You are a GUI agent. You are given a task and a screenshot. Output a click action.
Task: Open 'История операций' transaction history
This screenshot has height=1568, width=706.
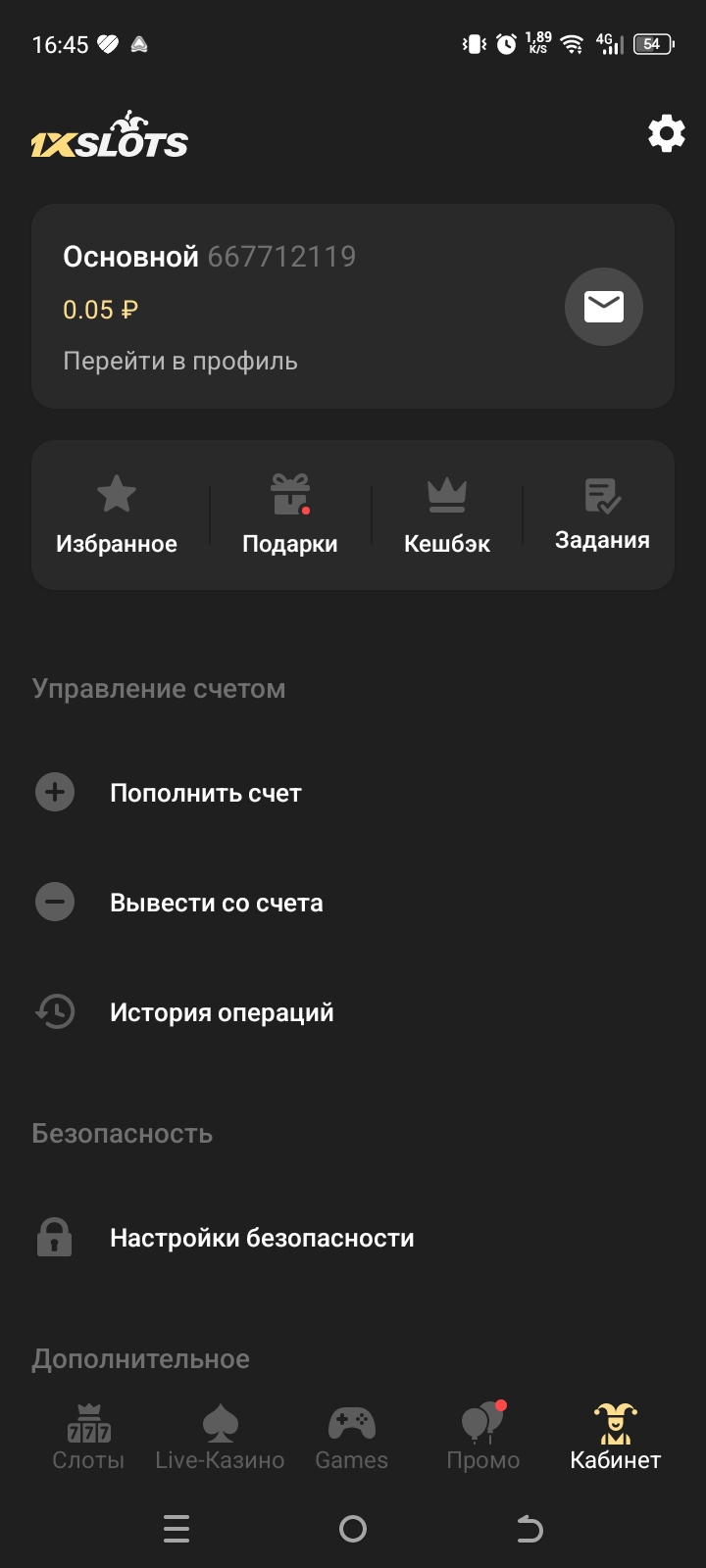tap(222, 1012)
